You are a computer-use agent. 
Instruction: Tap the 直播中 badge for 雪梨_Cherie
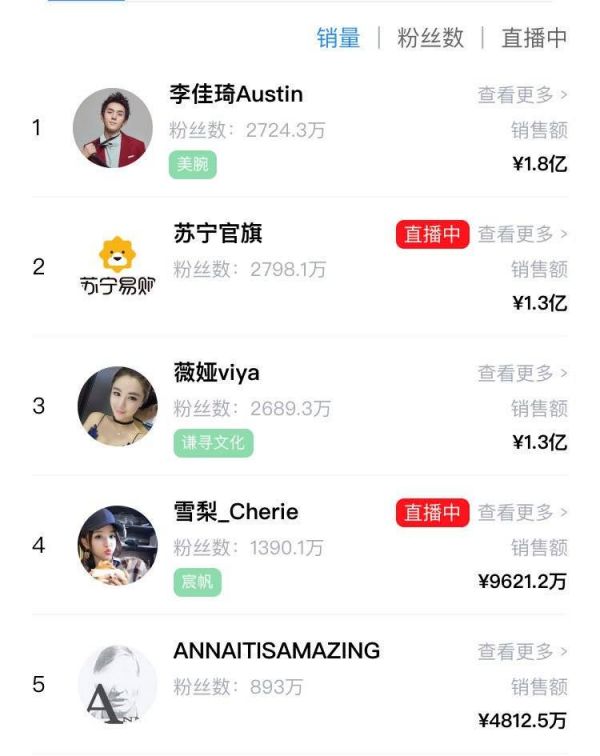pos(432,512)
